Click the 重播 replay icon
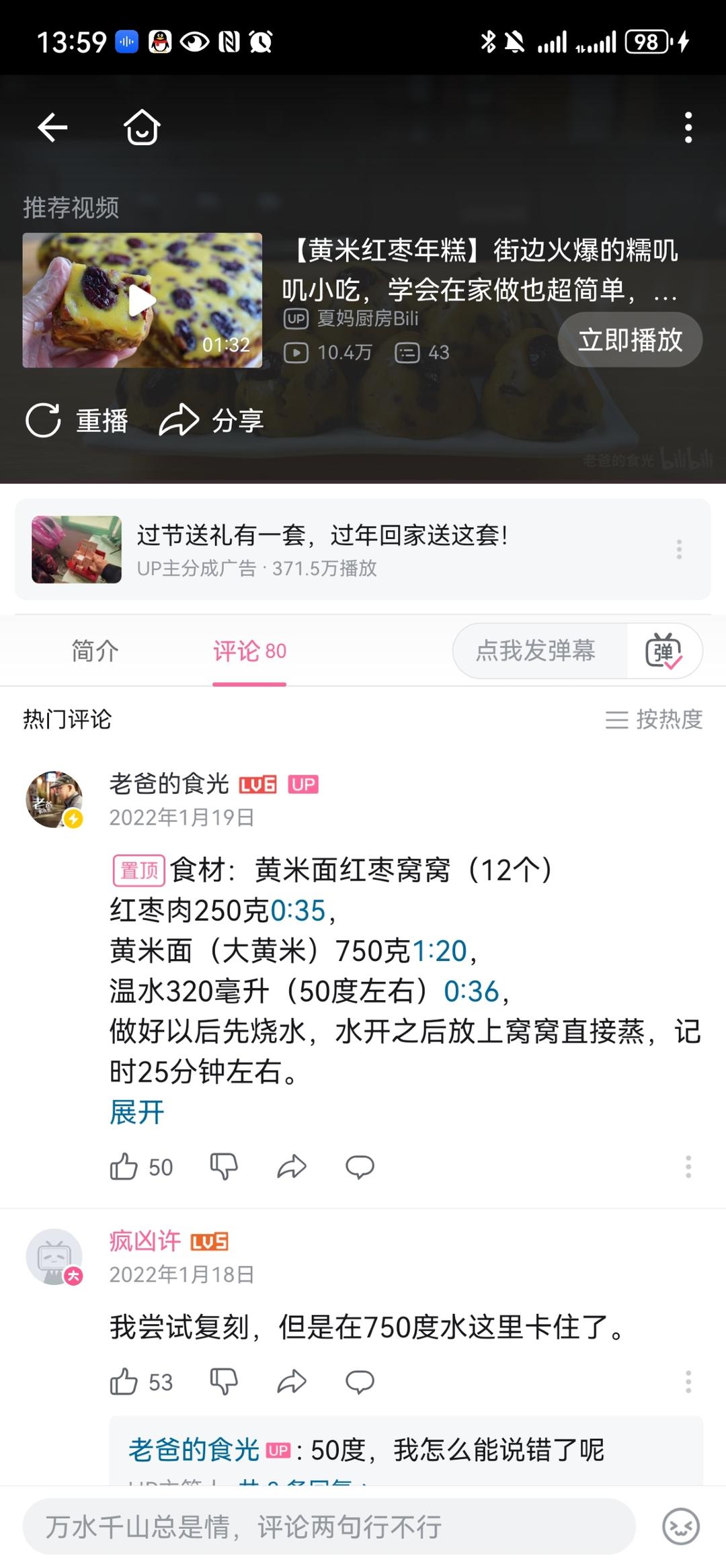Image resolution: width=726 pixels, height=1568 pixels. click(x=44, y=421)
